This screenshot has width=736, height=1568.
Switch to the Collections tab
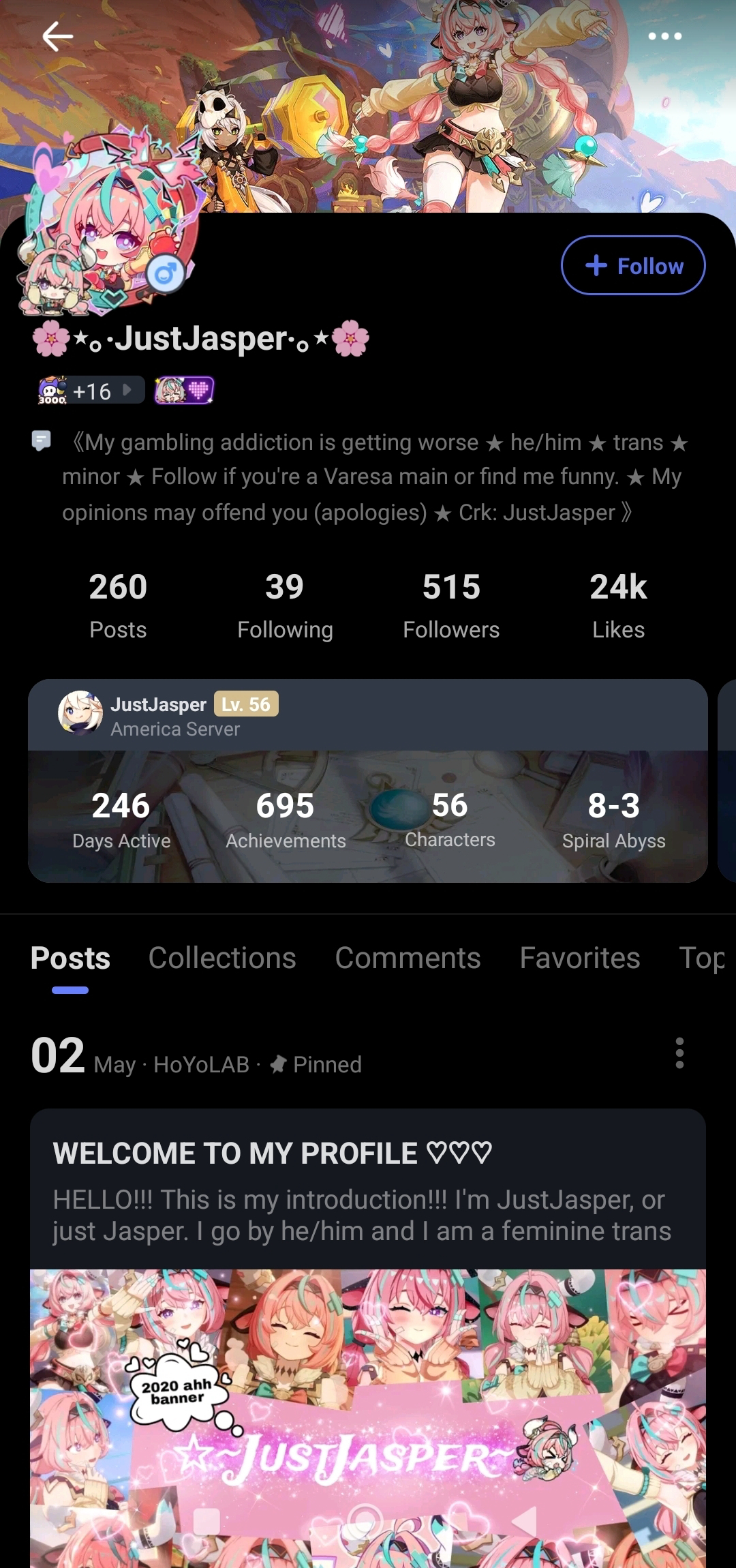coord(222,958)
